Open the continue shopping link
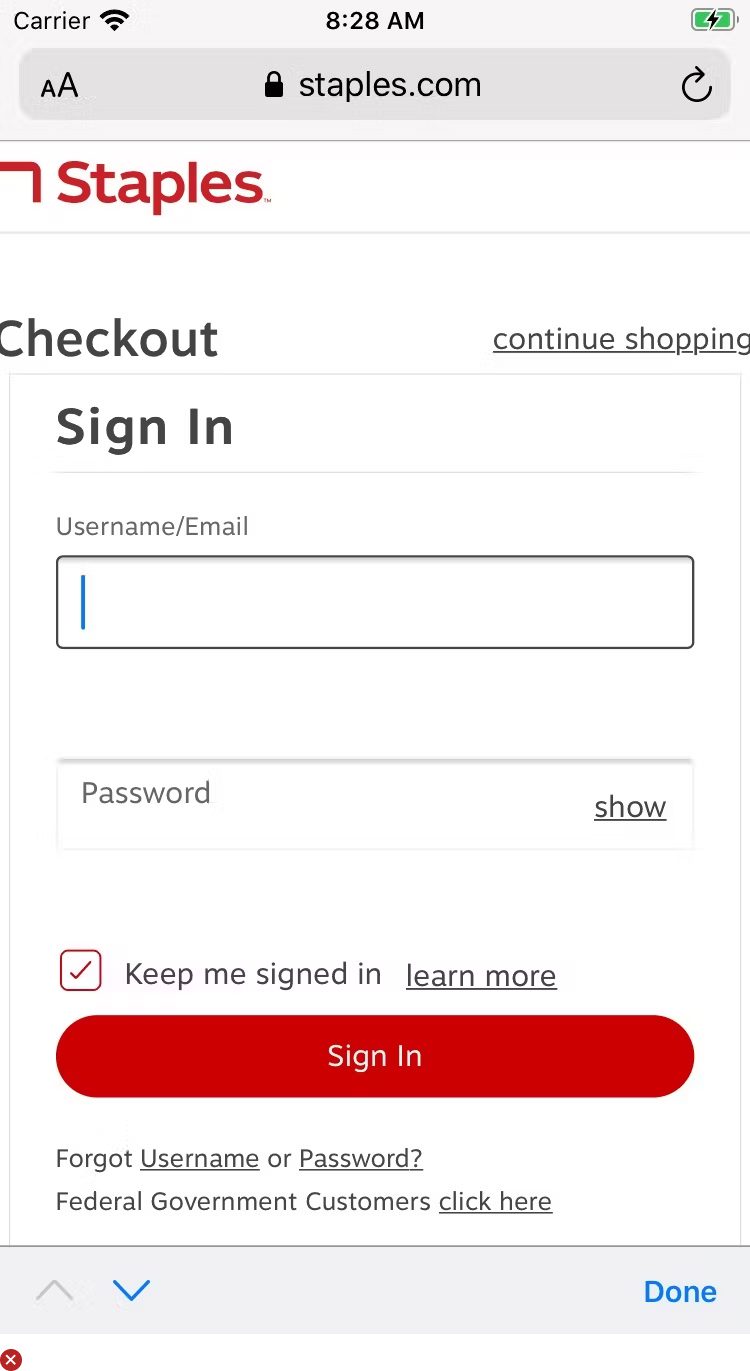 620,340
